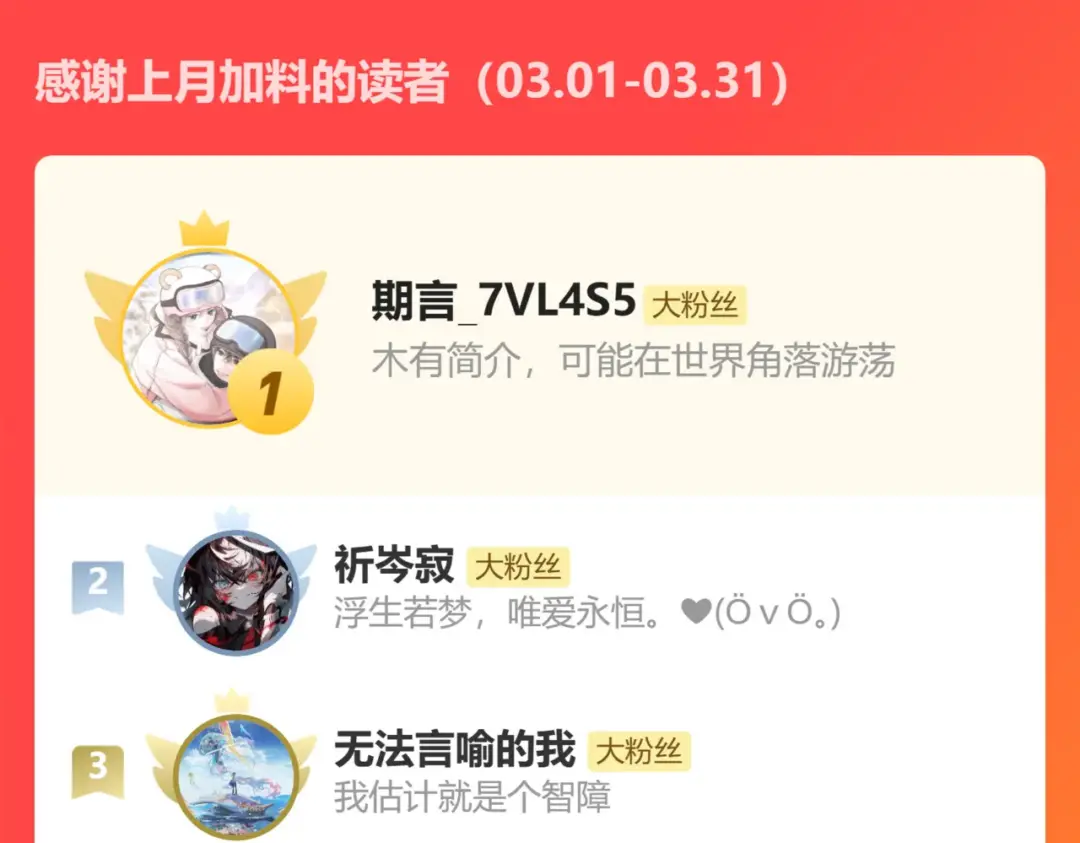View second-place reader 祈岑寂's profile

tap(394, 565)
